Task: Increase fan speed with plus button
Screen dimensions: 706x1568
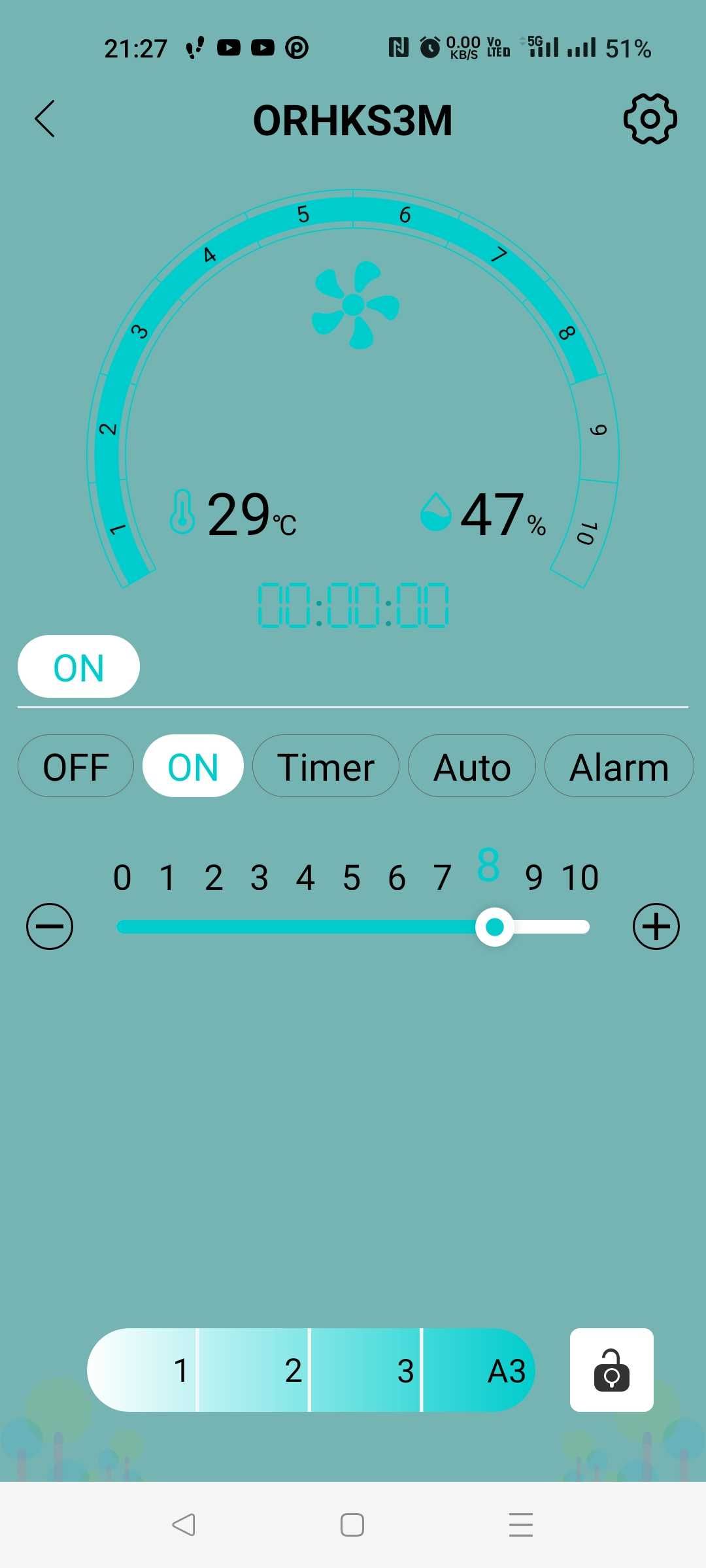Action: pos(656,926)
